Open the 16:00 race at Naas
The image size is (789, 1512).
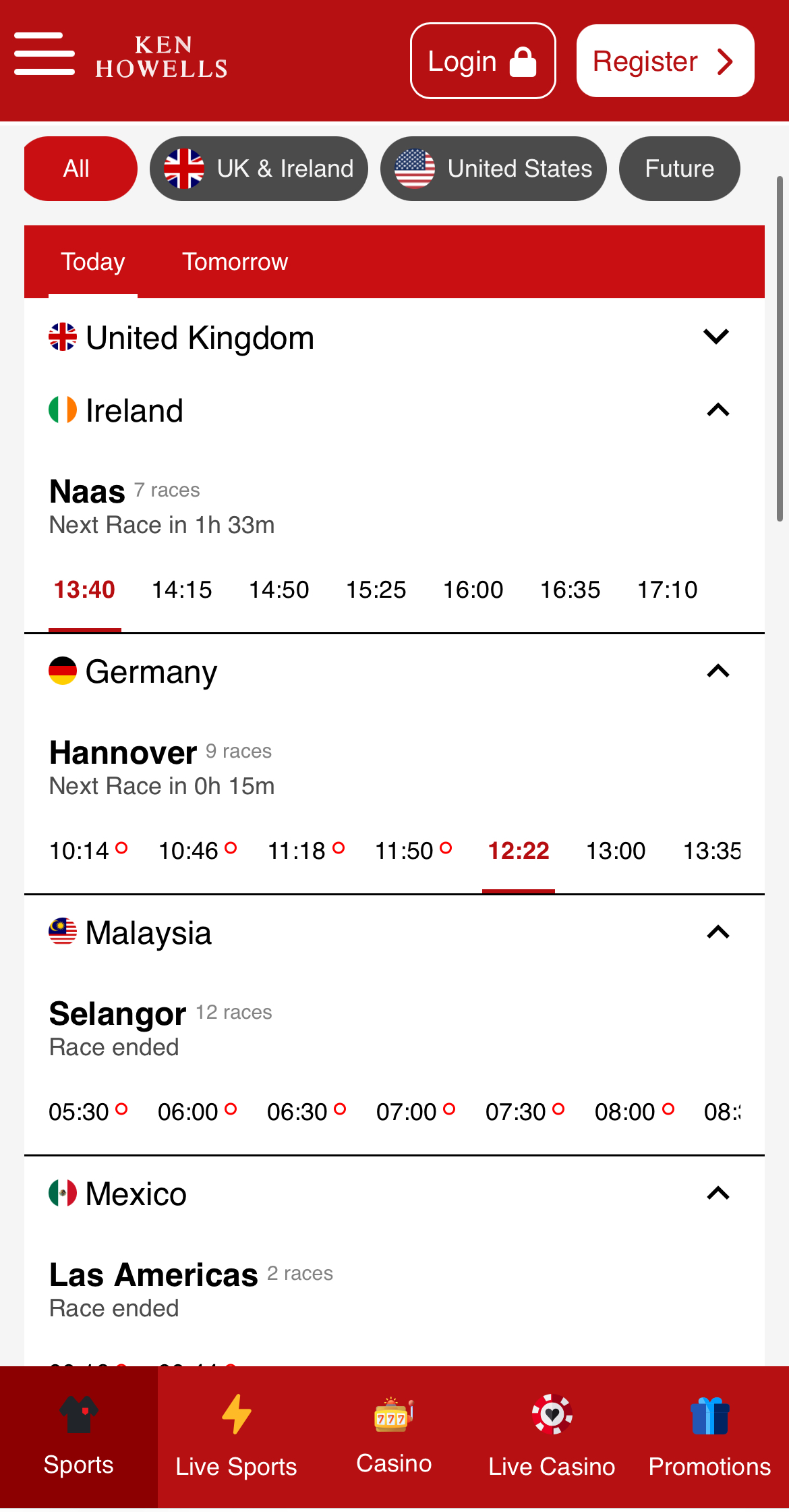coord(473,590)
